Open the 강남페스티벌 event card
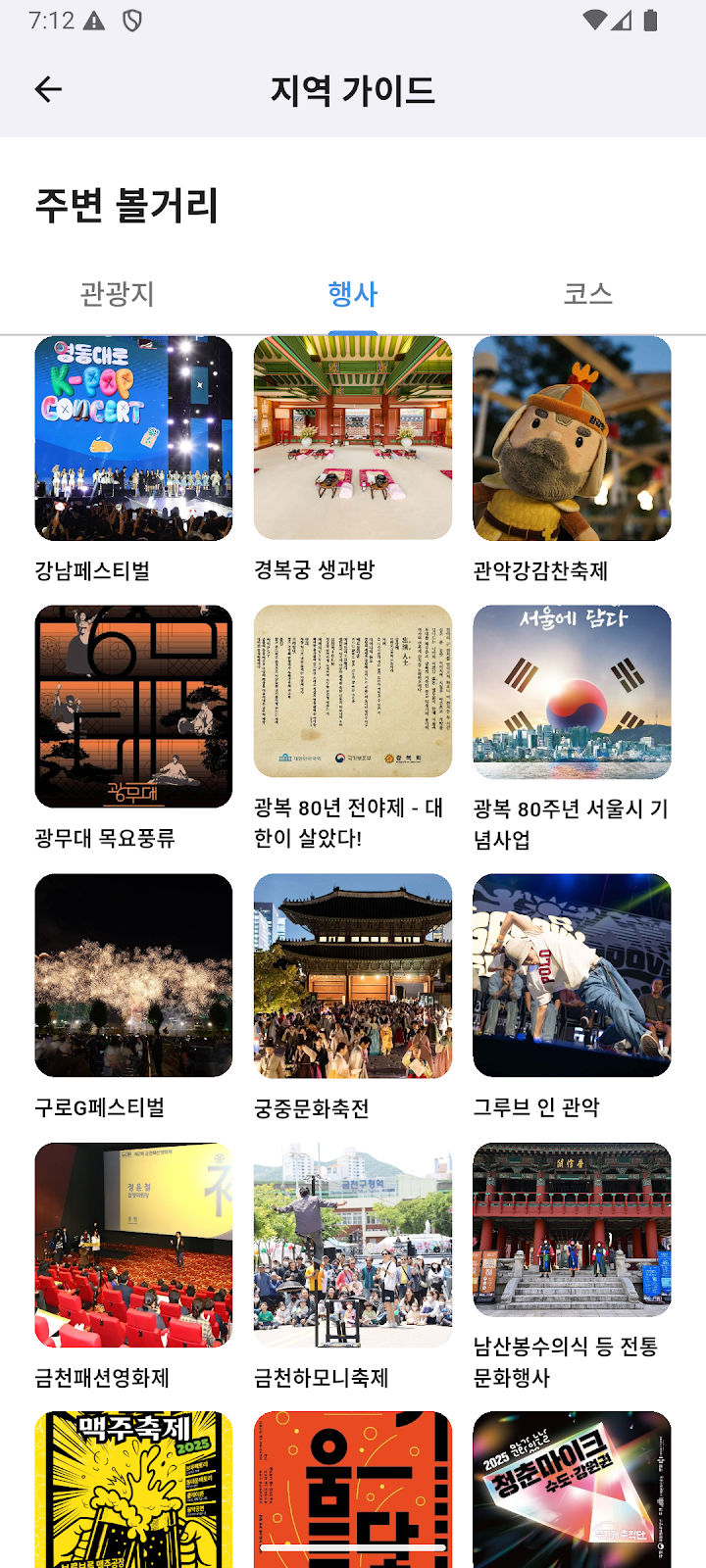706x1568 pixels. pyautogui.click(x=133, y=461)
